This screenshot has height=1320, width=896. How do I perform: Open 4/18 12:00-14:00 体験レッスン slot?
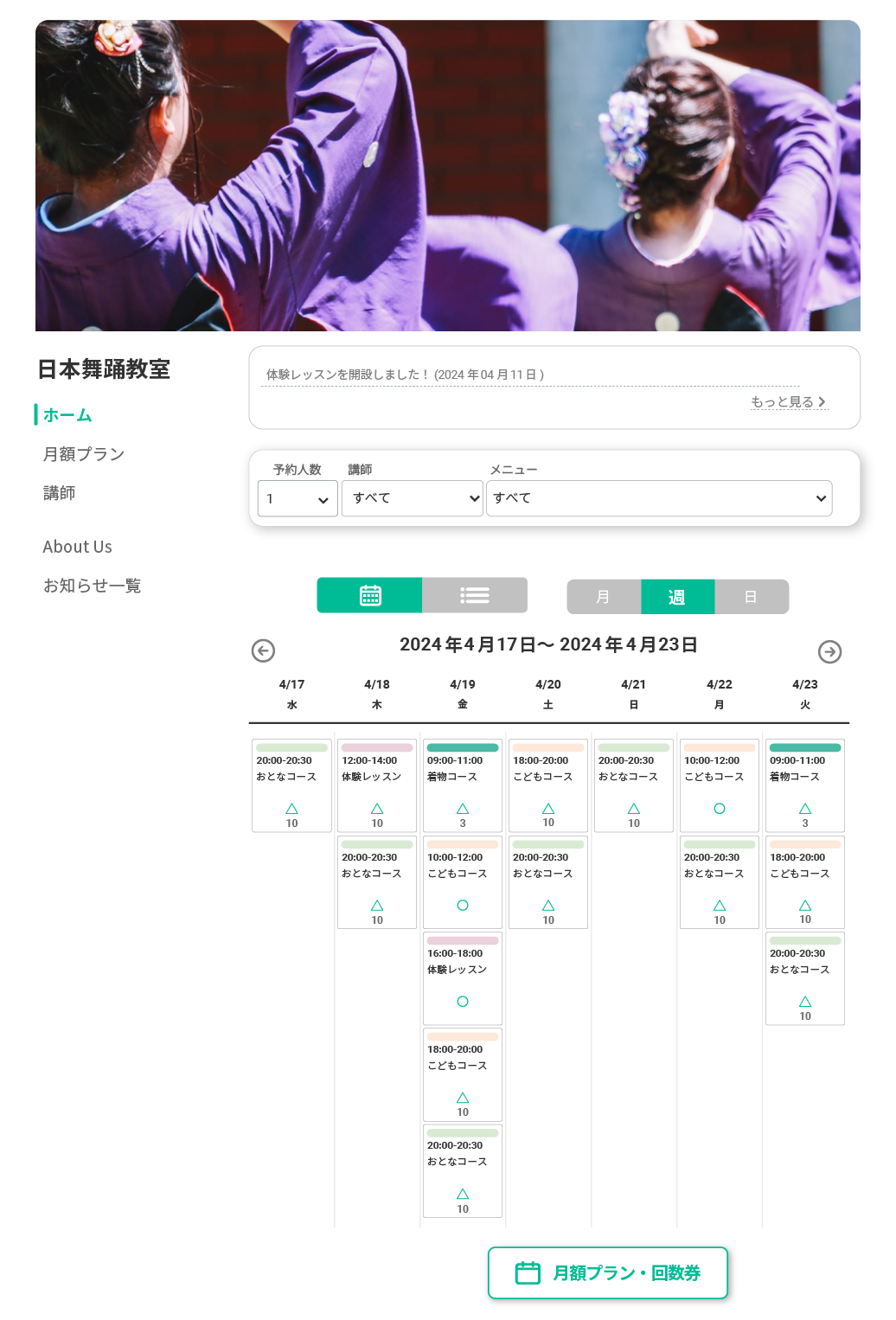click(x=377, y=785)
